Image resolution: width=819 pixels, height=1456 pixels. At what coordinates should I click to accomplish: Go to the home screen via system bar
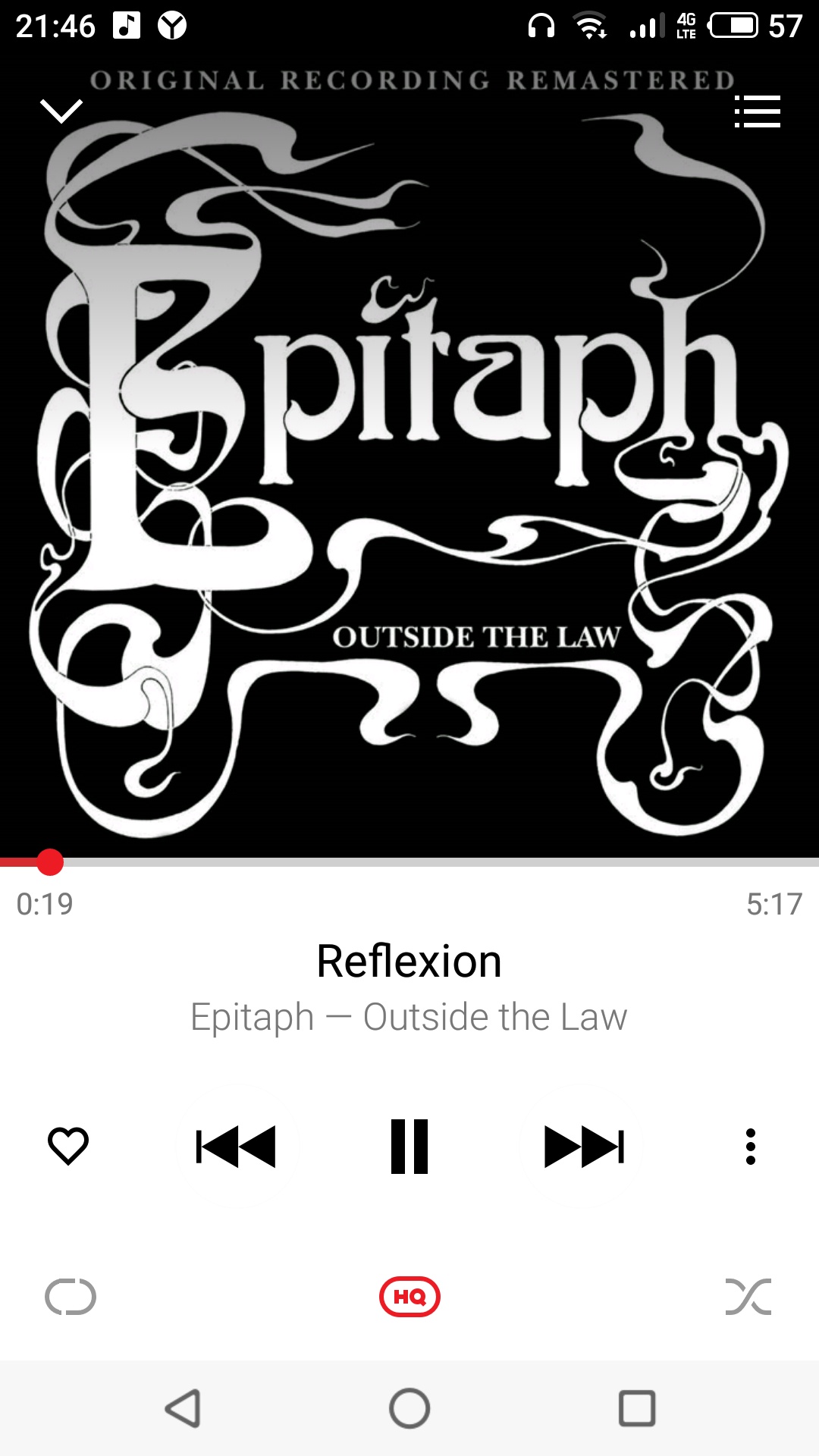tap(409, 1409)
